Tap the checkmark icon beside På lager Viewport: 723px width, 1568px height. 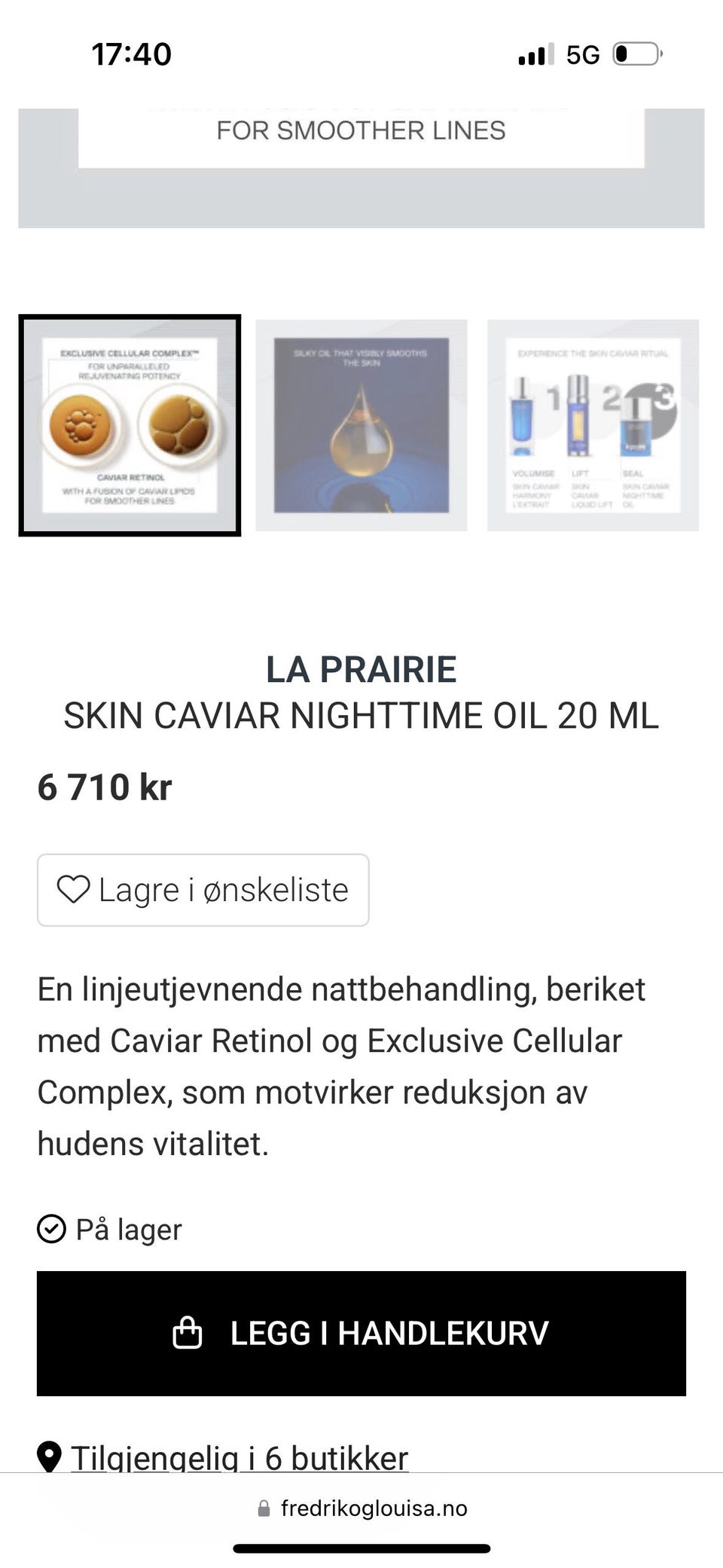tap(50, 1228)
